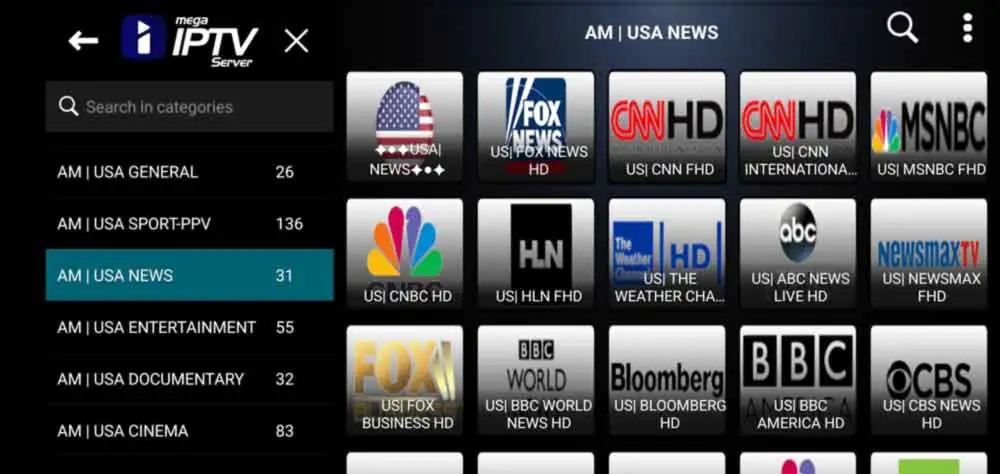Open the three-dot overflow menu

[967, 29]
